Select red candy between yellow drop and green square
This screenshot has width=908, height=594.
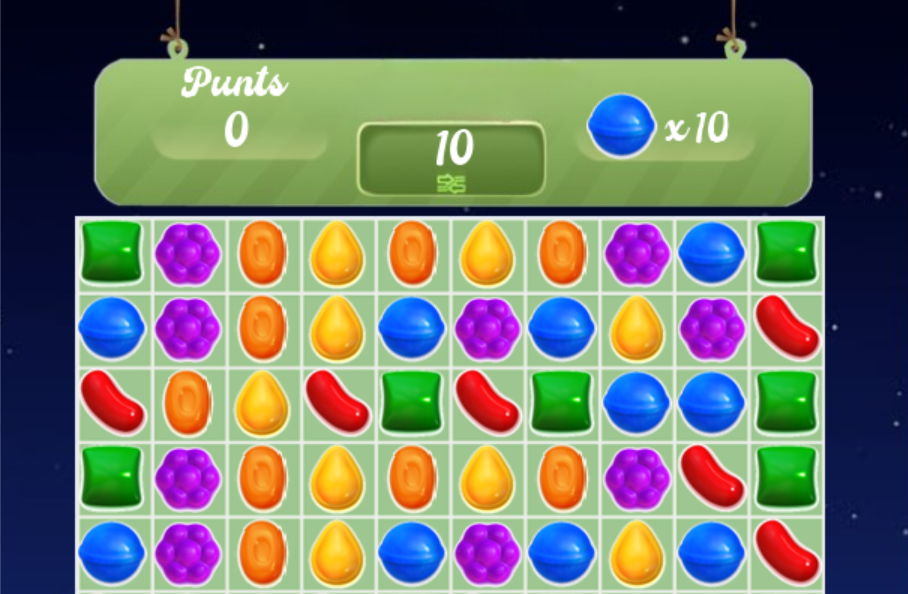[337, 402]
